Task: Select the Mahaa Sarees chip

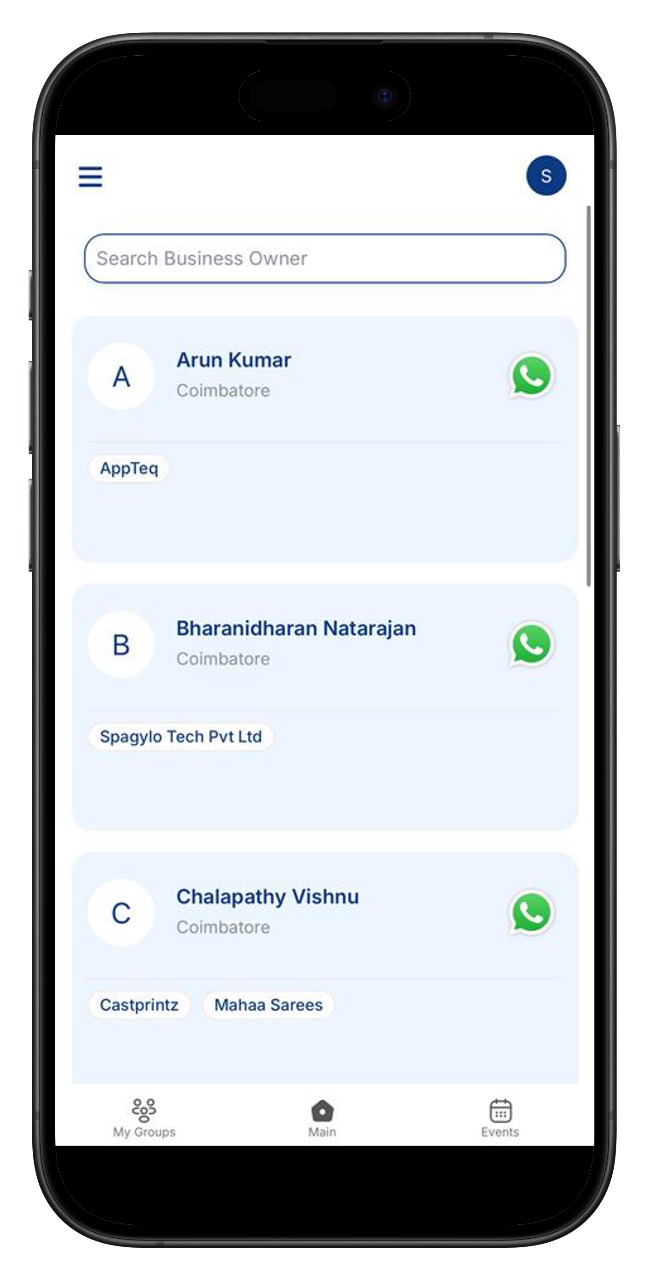Action: point(268,1005)
